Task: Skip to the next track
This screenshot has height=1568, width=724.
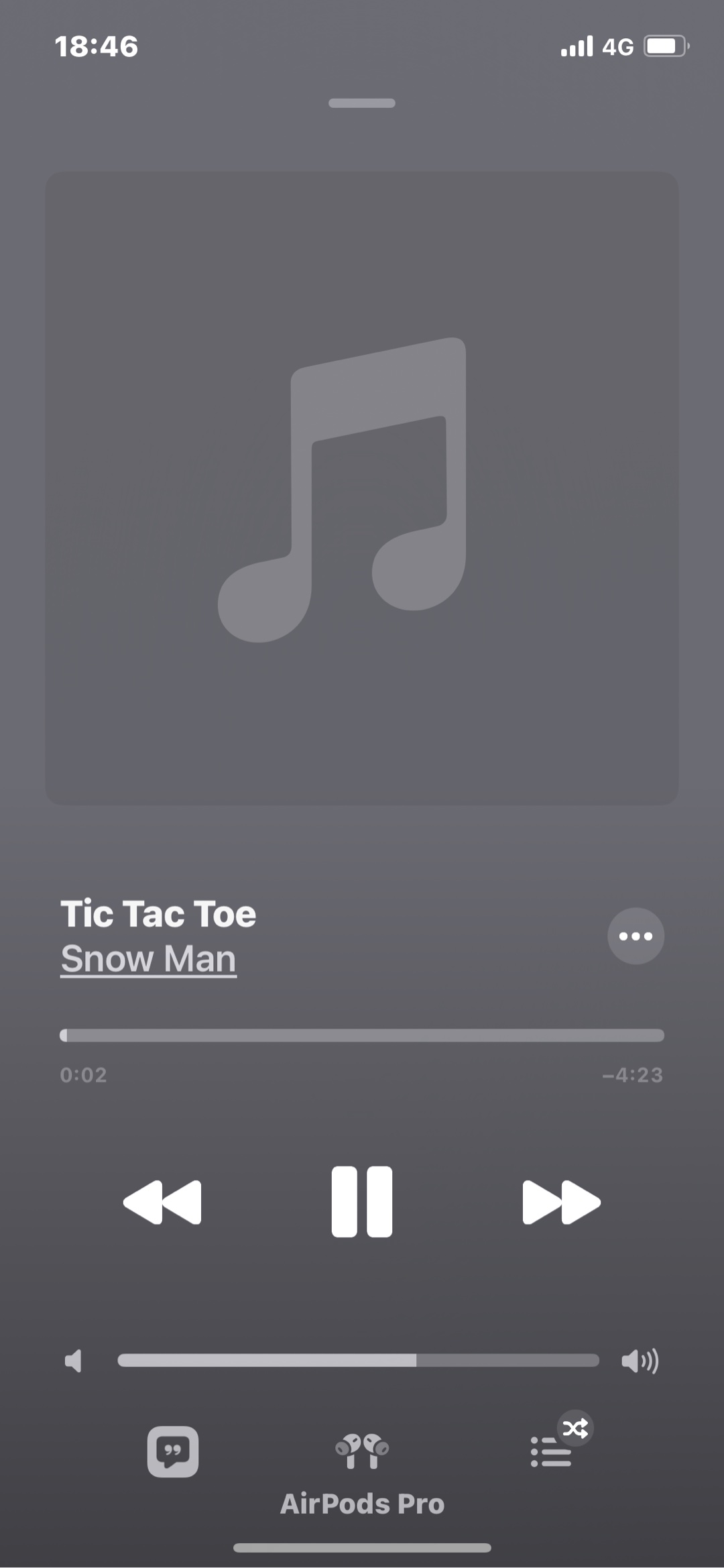Action: [x=561, y=1202]
